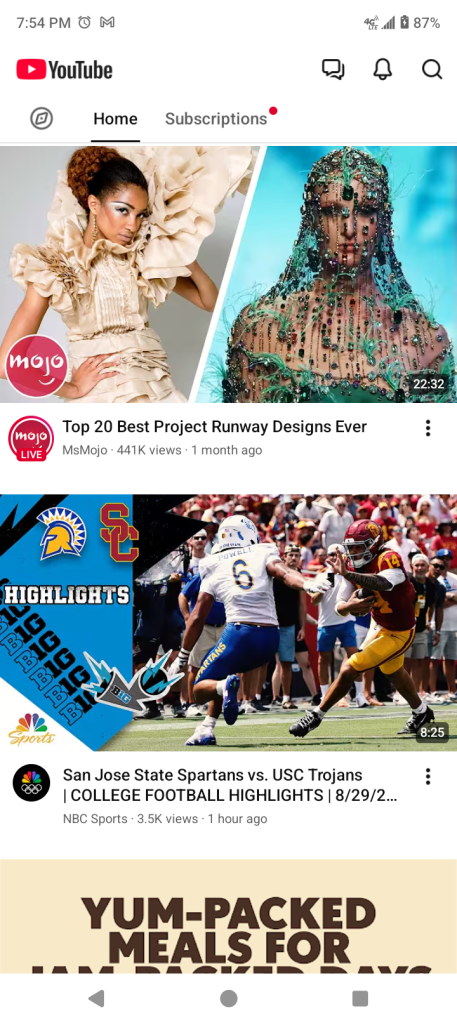
Task: Tap the YouTube logo
Action: pyautogui.click(x=65, y=69)
